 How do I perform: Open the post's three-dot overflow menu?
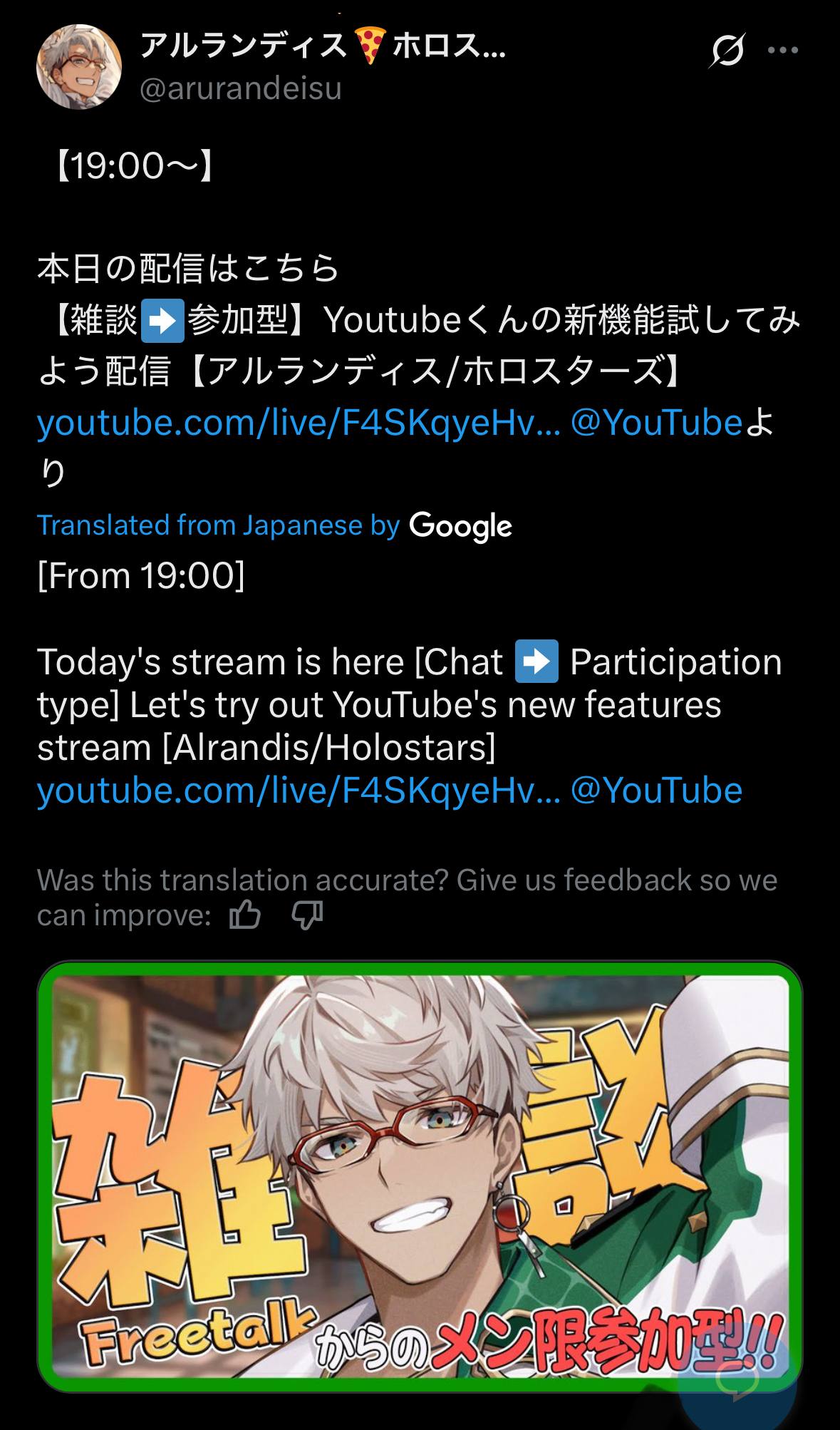pyautogui.click(x=783, y=51)
